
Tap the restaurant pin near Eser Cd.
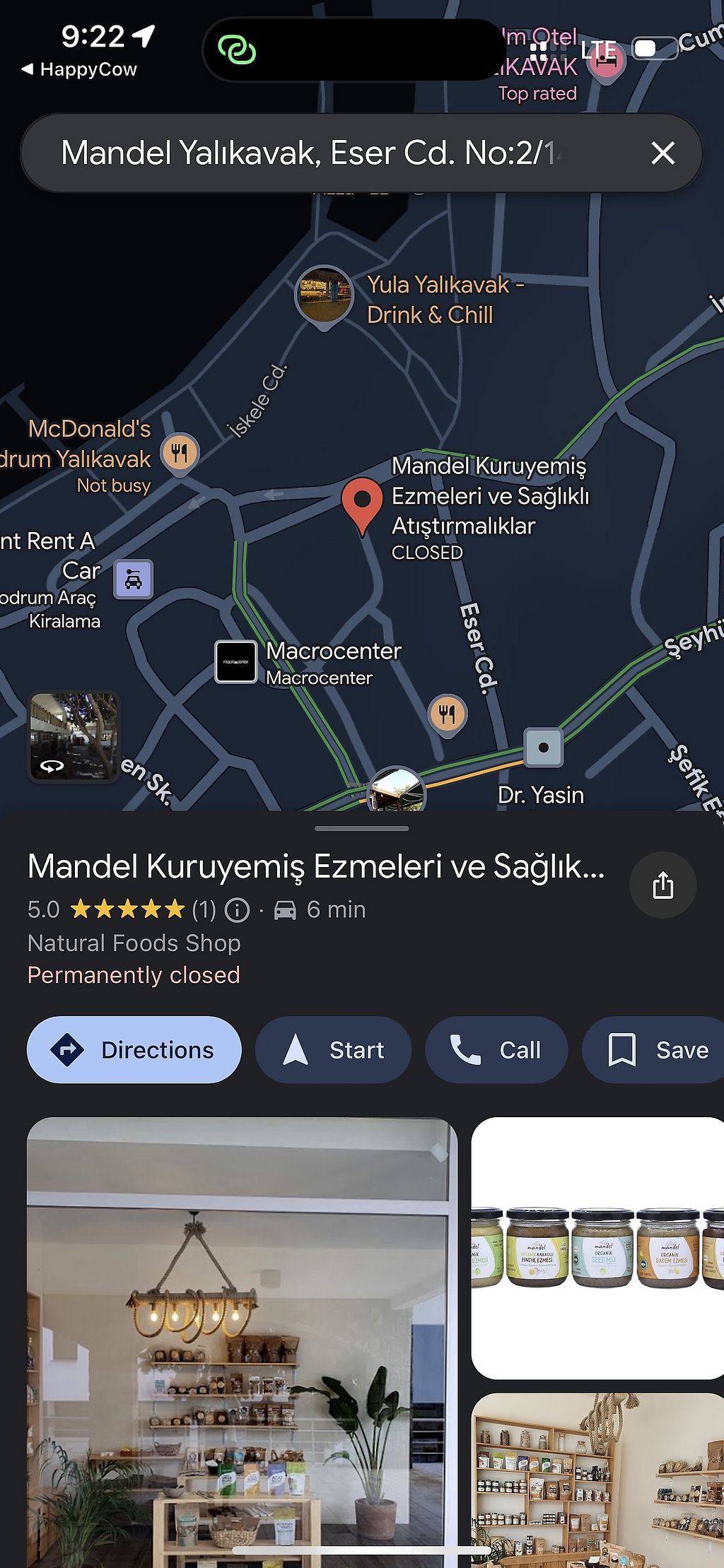click(x=447, y=714)
